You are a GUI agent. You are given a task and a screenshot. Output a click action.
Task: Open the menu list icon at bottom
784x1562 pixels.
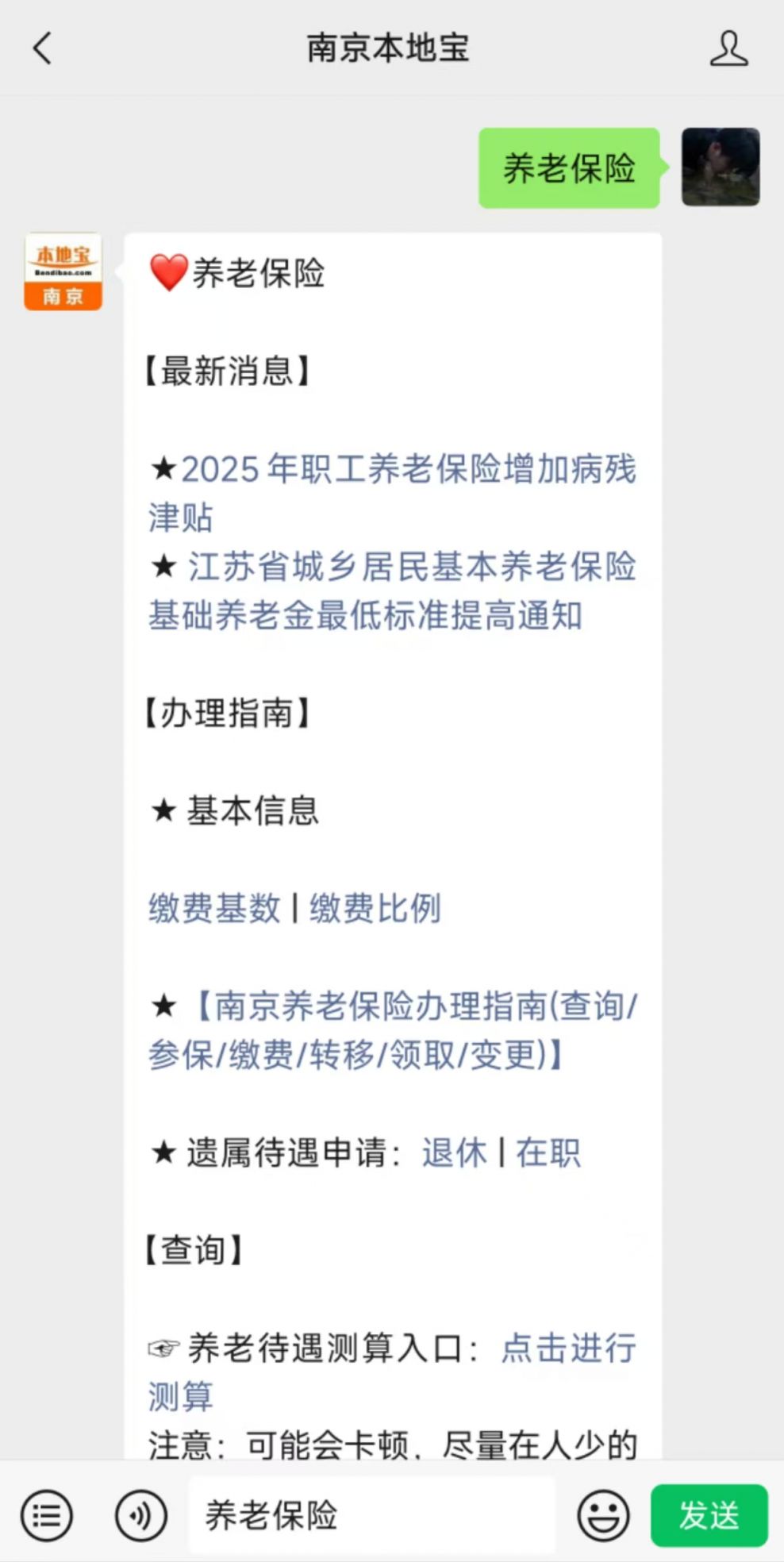coord(47,1515)
